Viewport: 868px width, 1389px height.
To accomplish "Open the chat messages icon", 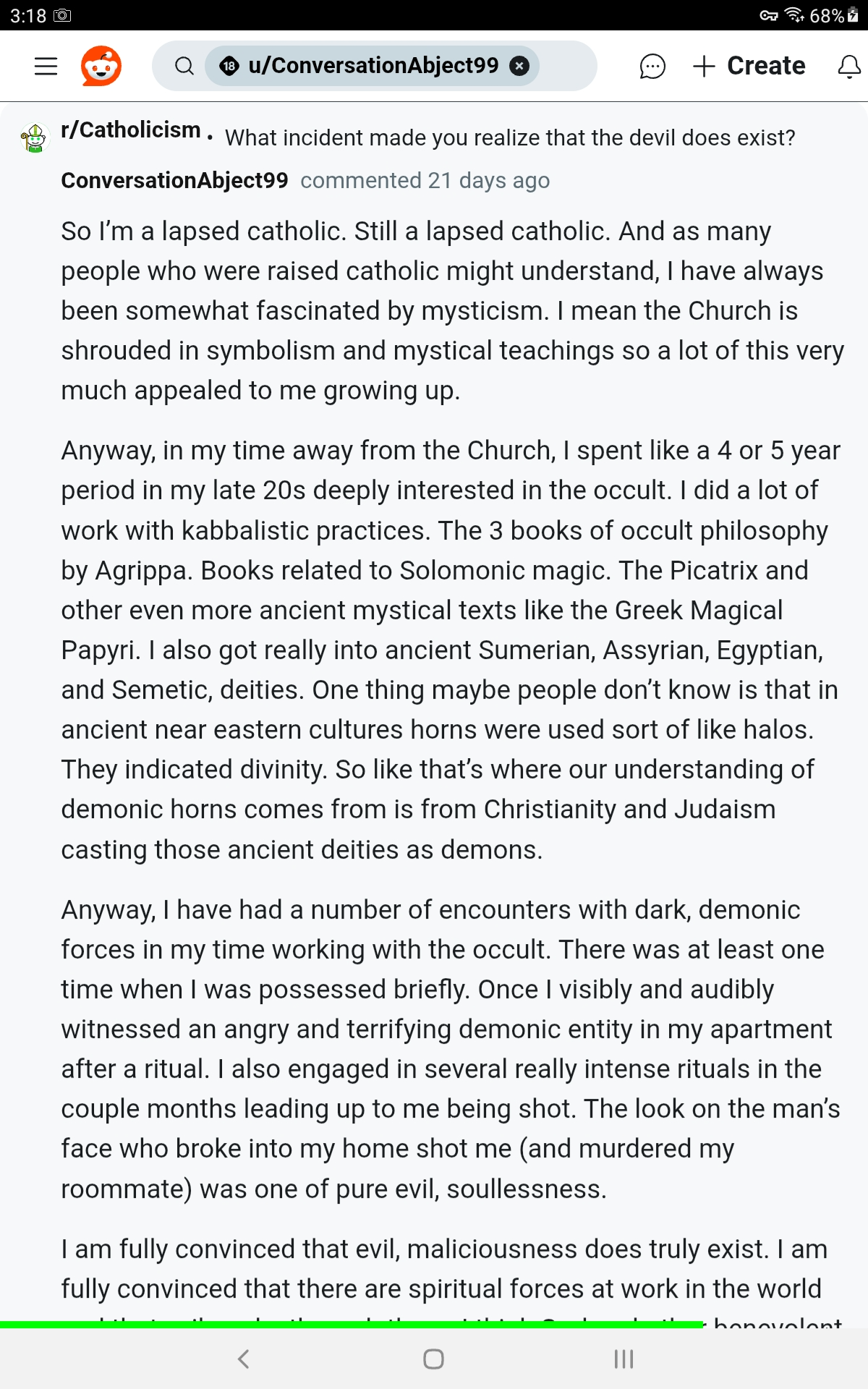I will 652,67.
